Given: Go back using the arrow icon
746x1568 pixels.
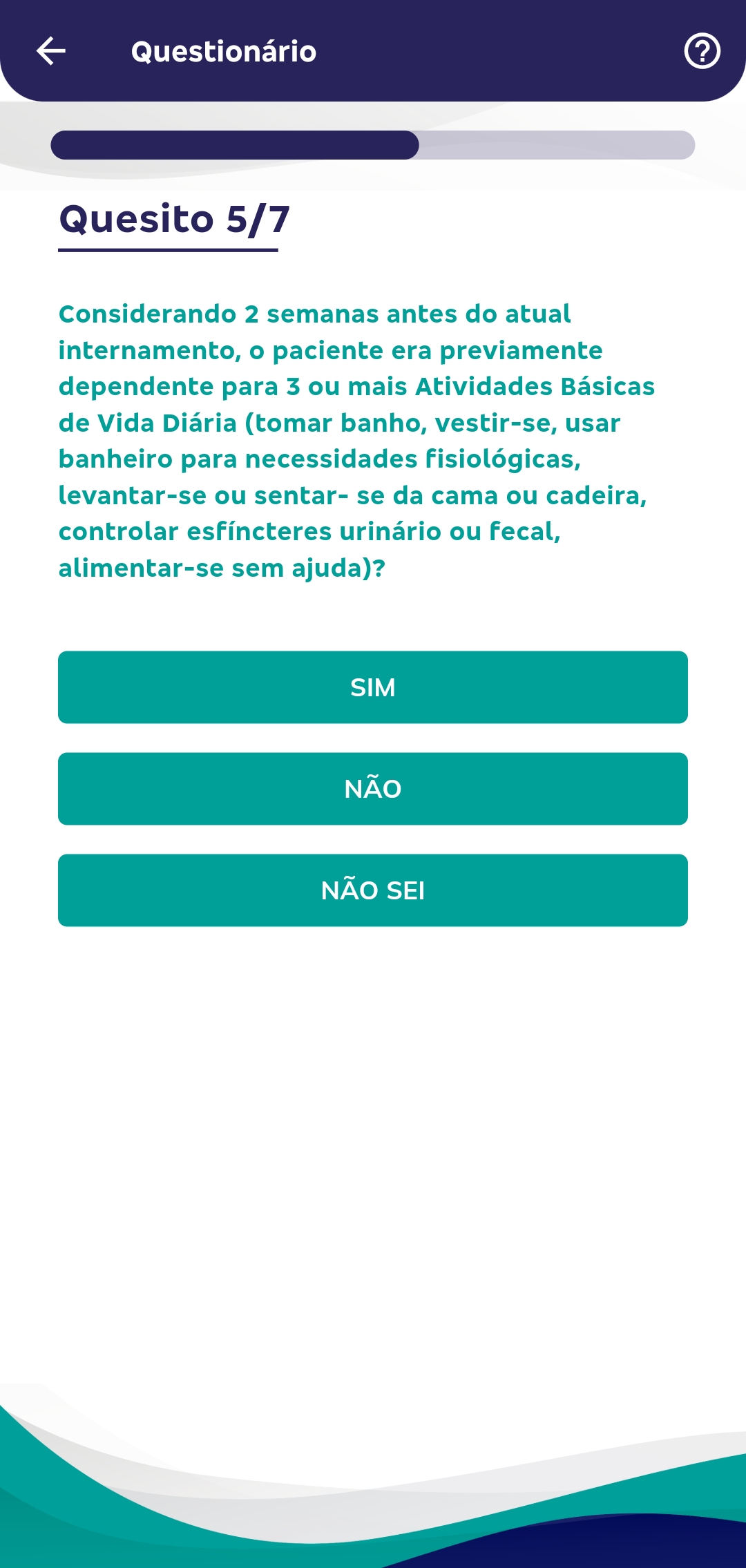Looking at the screenshot, I should [x=51, y=51].
